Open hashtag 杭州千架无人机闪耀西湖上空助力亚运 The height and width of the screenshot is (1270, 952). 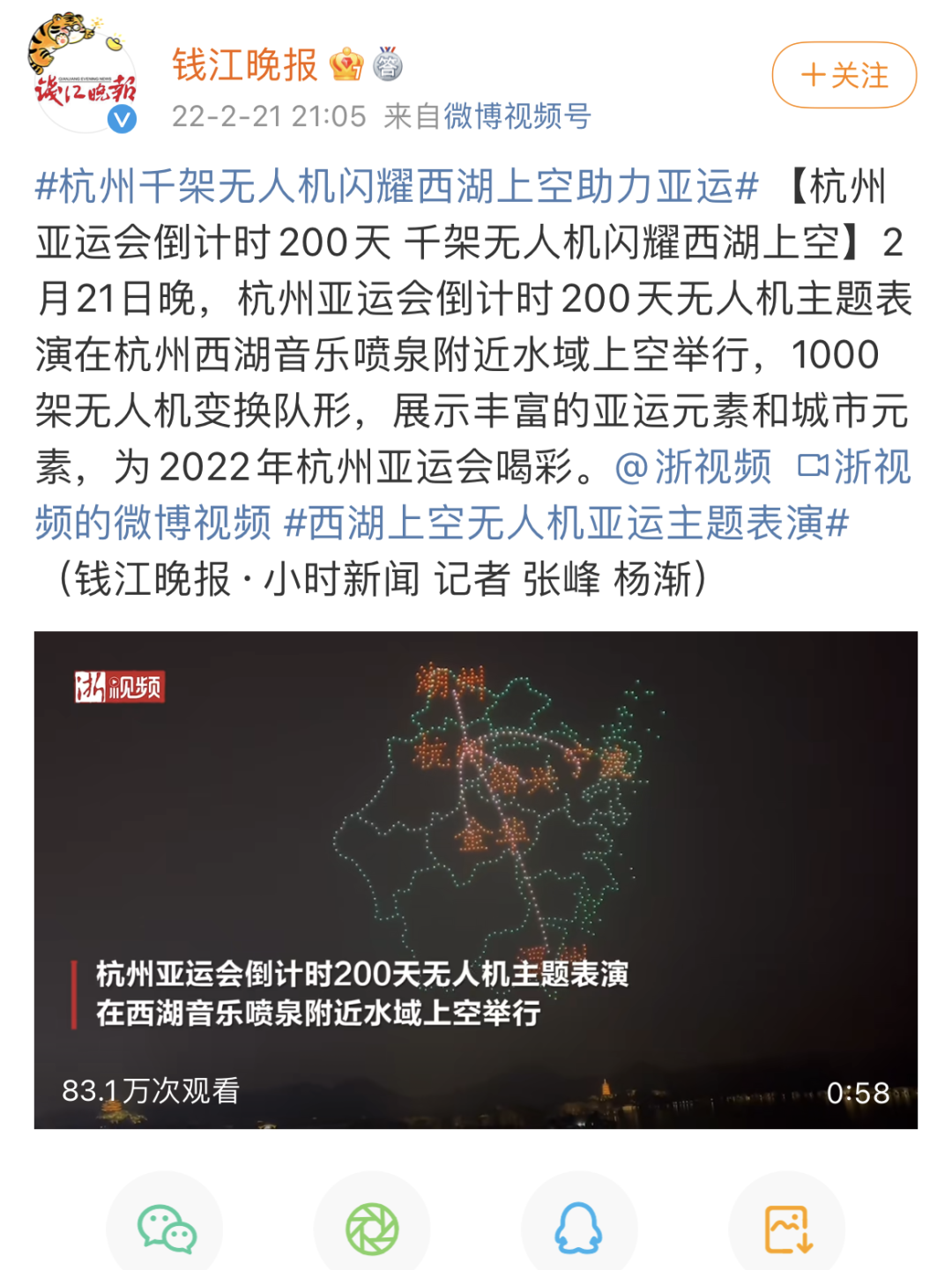coord(397,187)
